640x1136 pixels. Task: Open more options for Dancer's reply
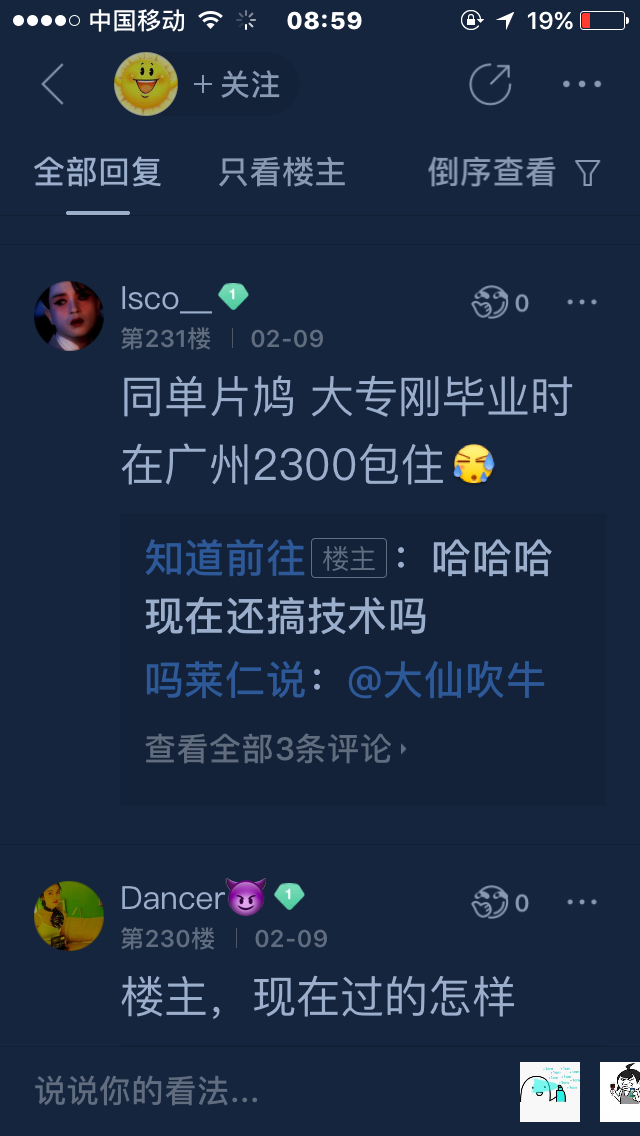582,902
